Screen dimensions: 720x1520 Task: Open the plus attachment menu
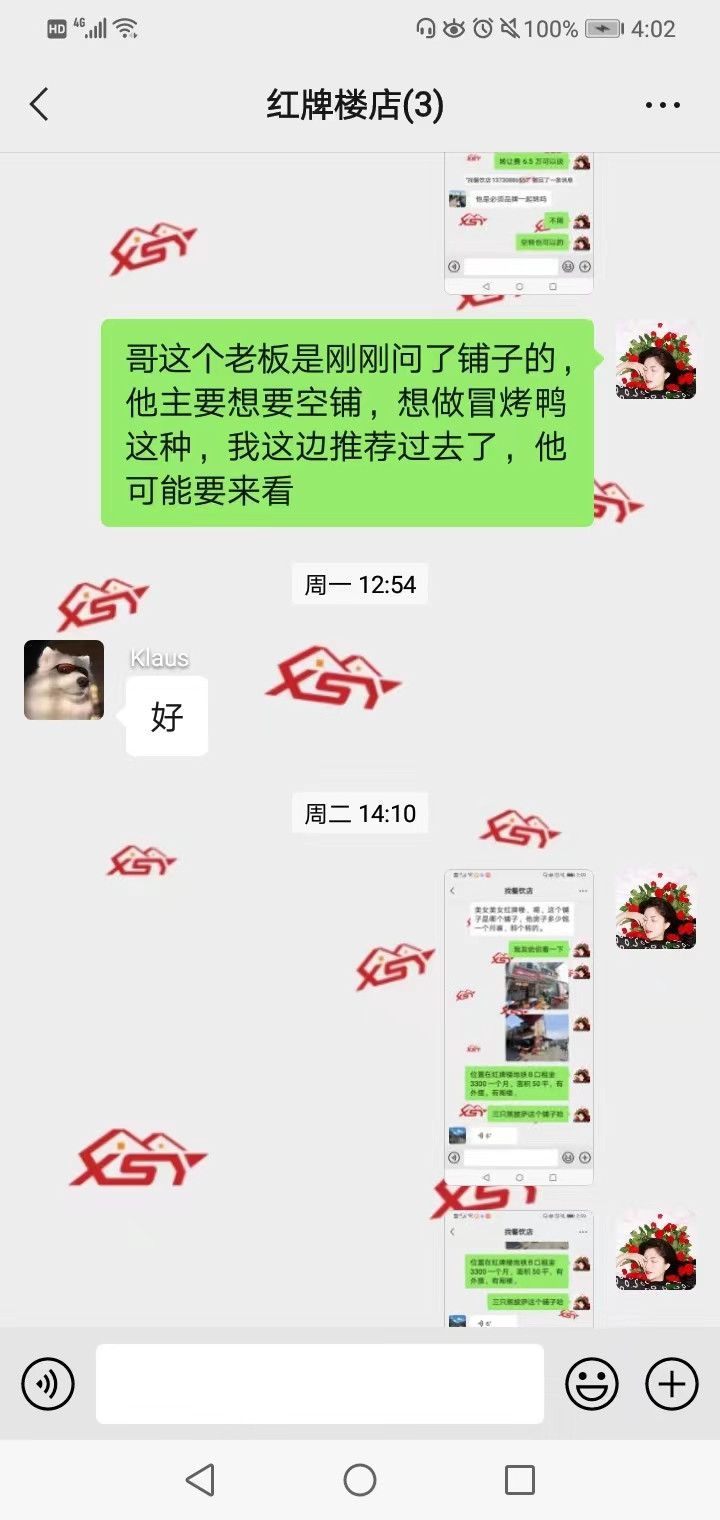click(x=671, y=1384)
